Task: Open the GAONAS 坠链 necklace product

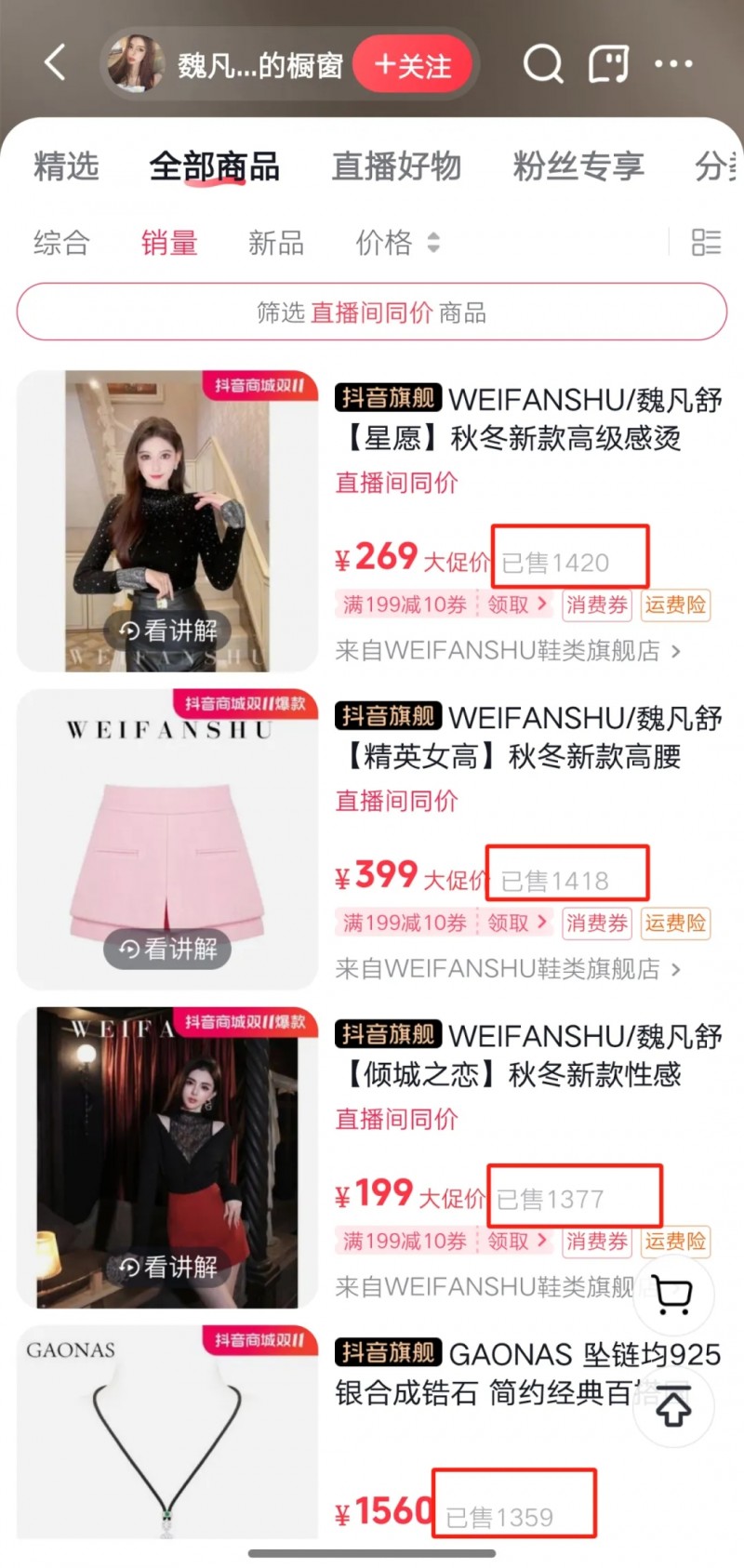Action: coord(167,1432)
